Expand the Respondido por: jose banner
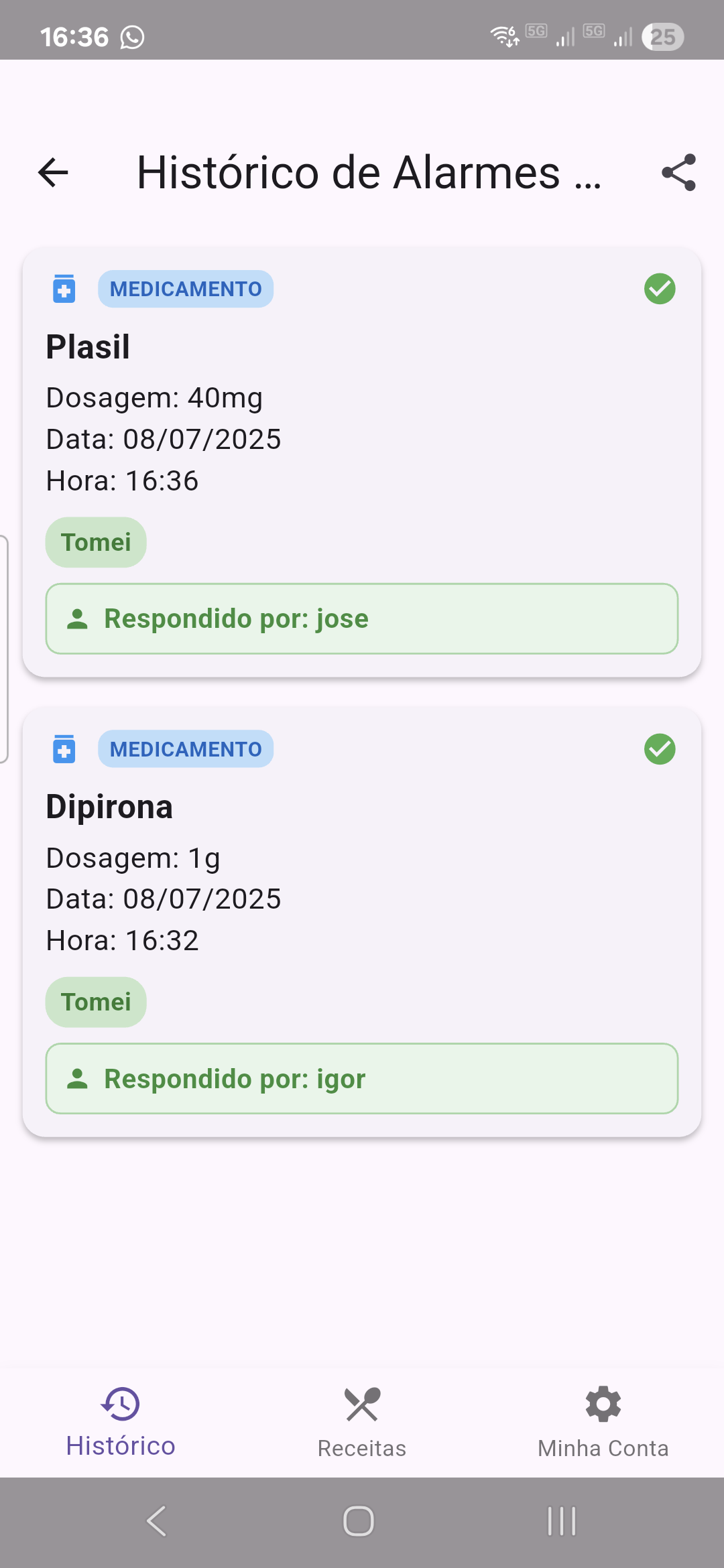 (362, 618)
